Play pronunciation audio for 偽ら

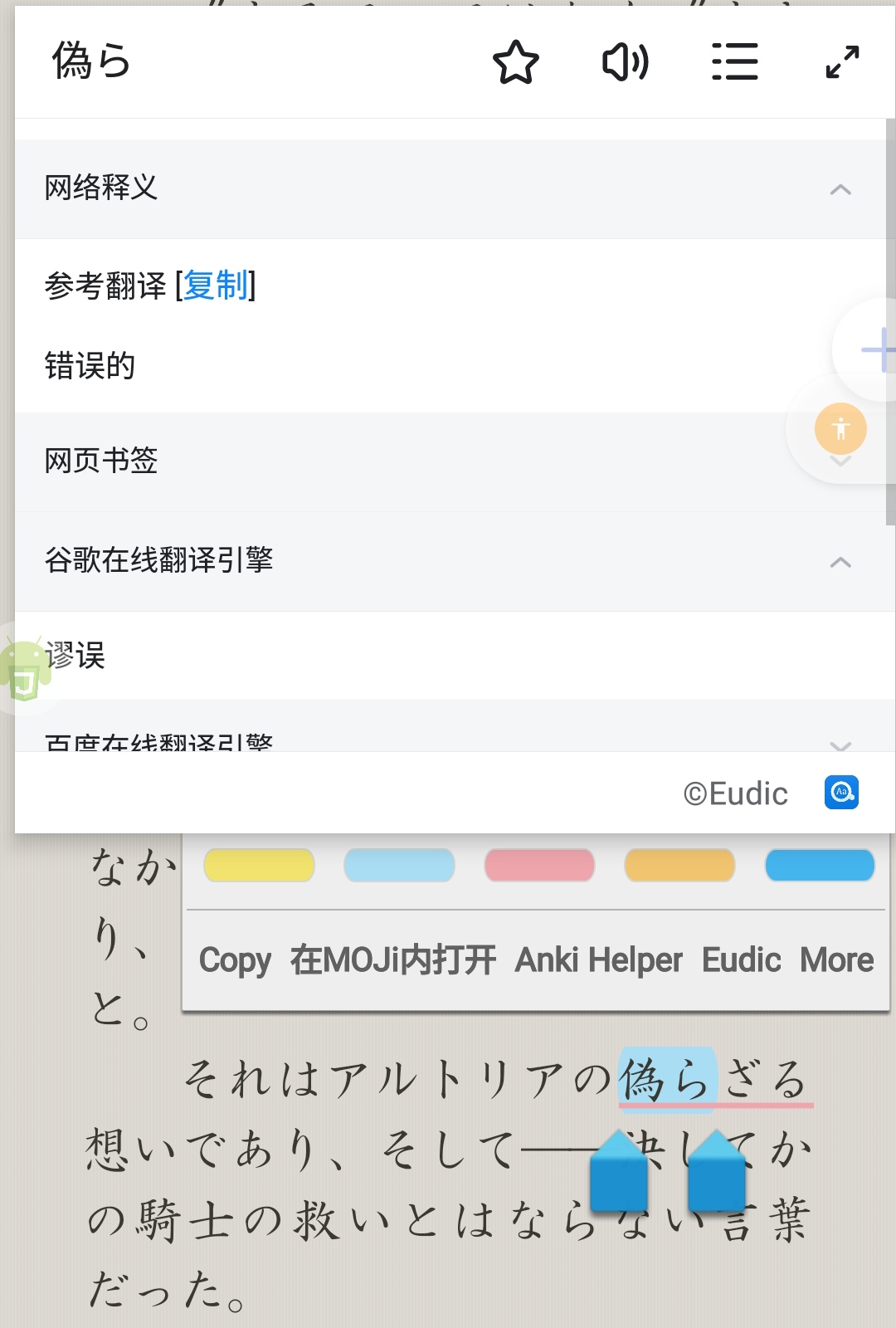(625, 62)
